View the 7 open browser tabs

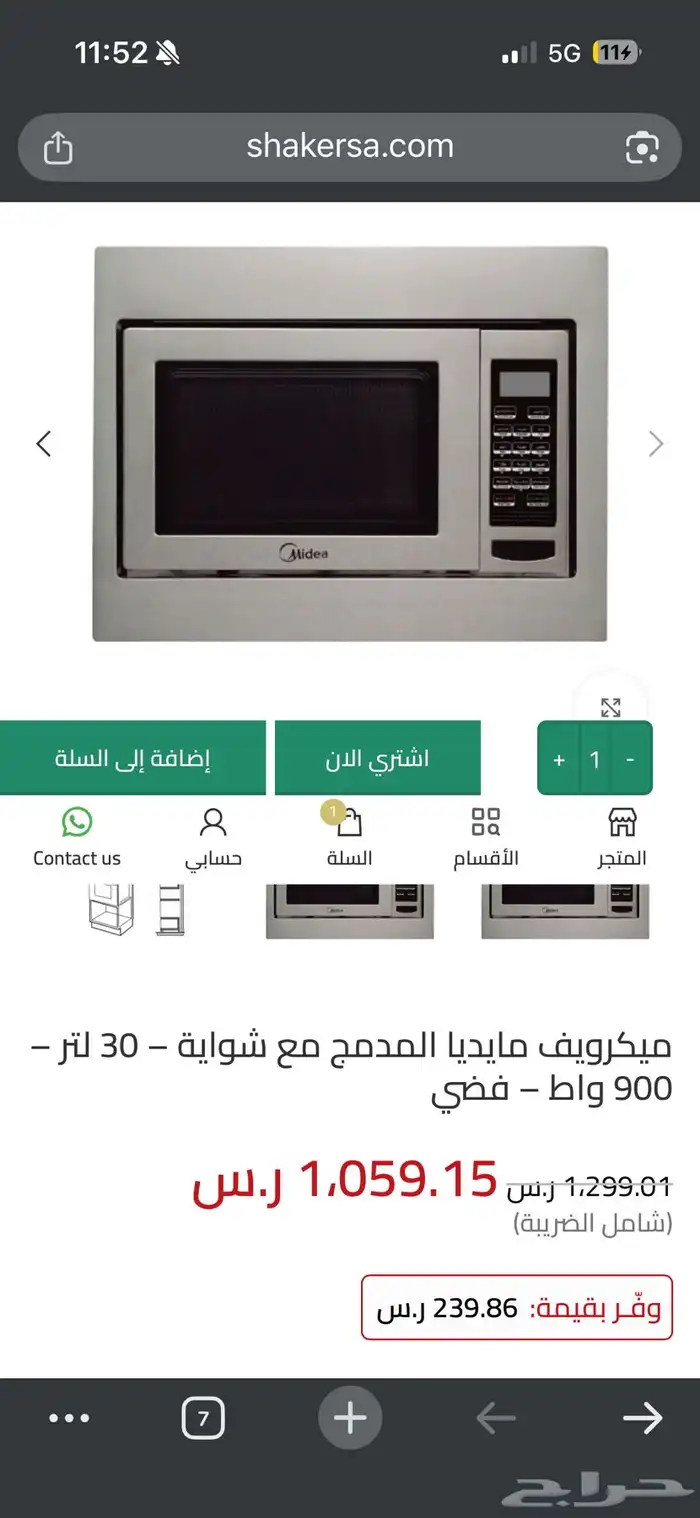203,1418
